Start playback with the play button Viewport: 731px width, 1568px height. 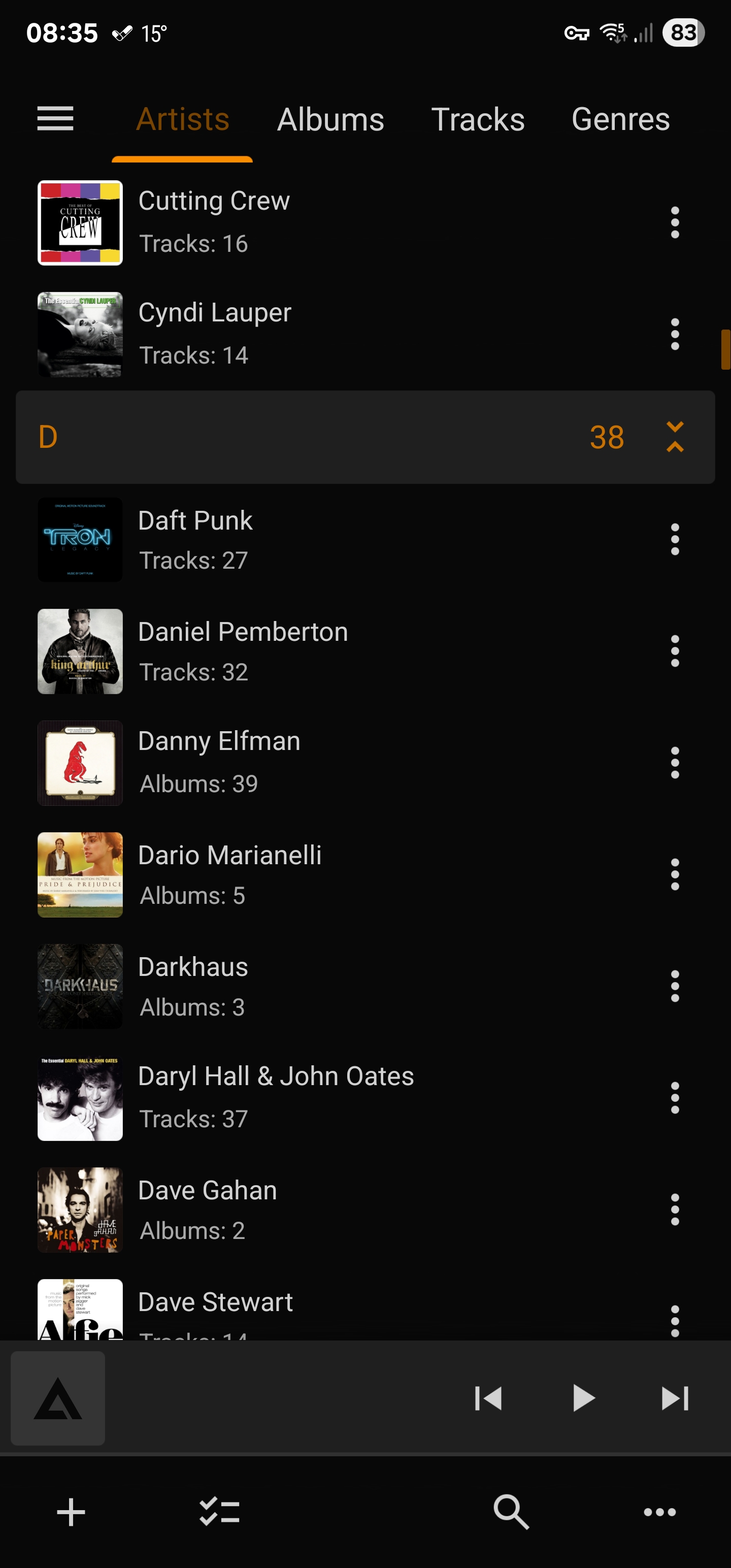(x=583, y=1398)
